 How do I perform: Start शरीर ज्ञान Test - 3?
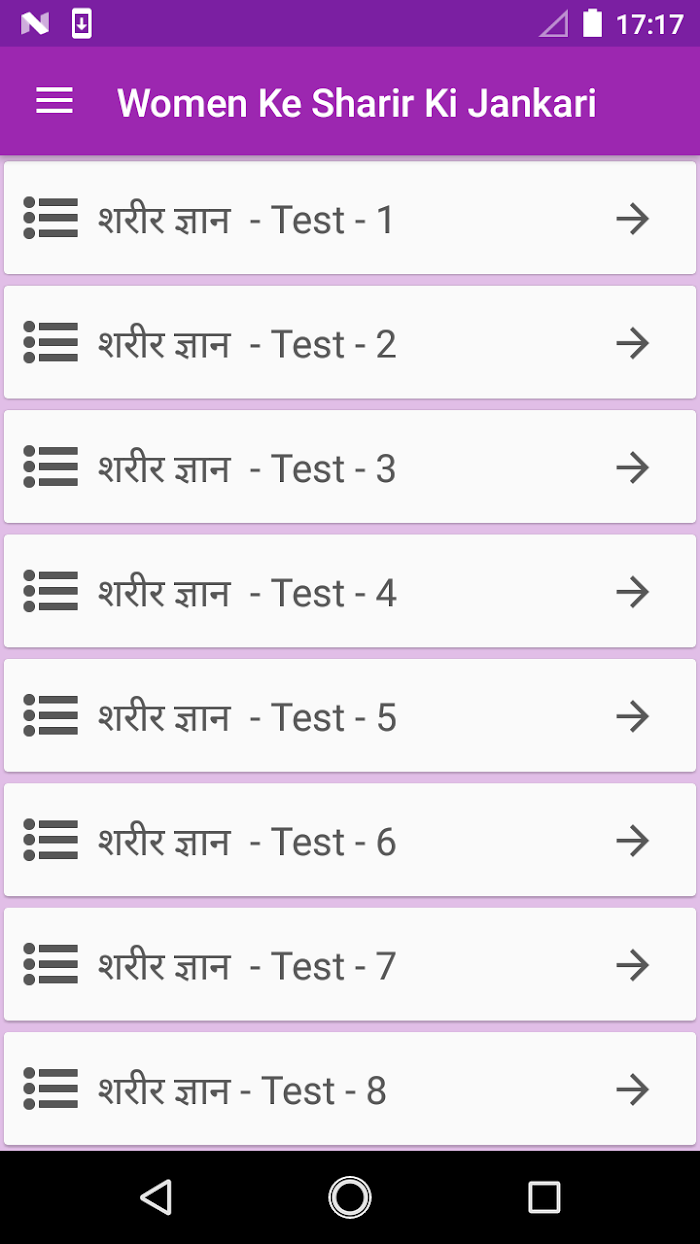350,467
